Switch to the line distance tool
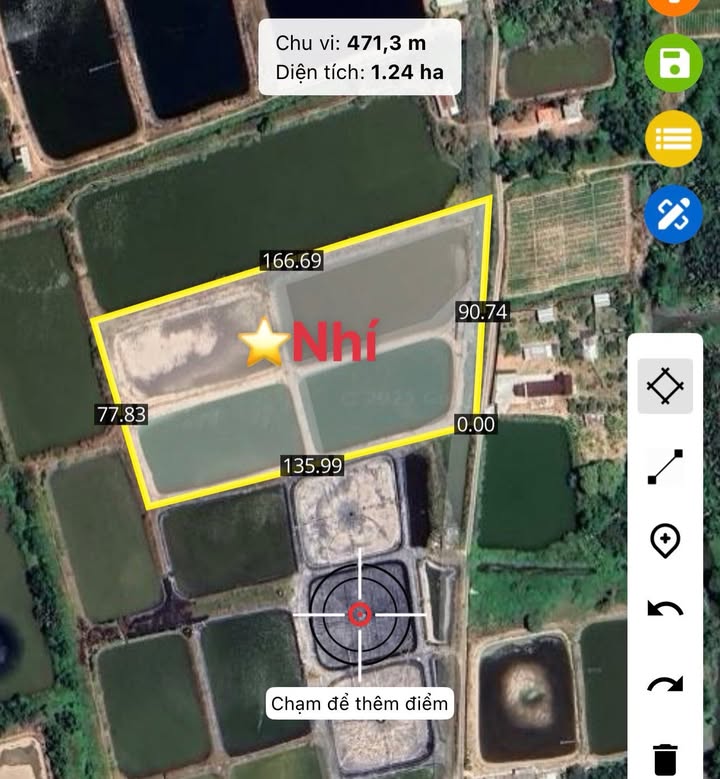 coord(665,466)
